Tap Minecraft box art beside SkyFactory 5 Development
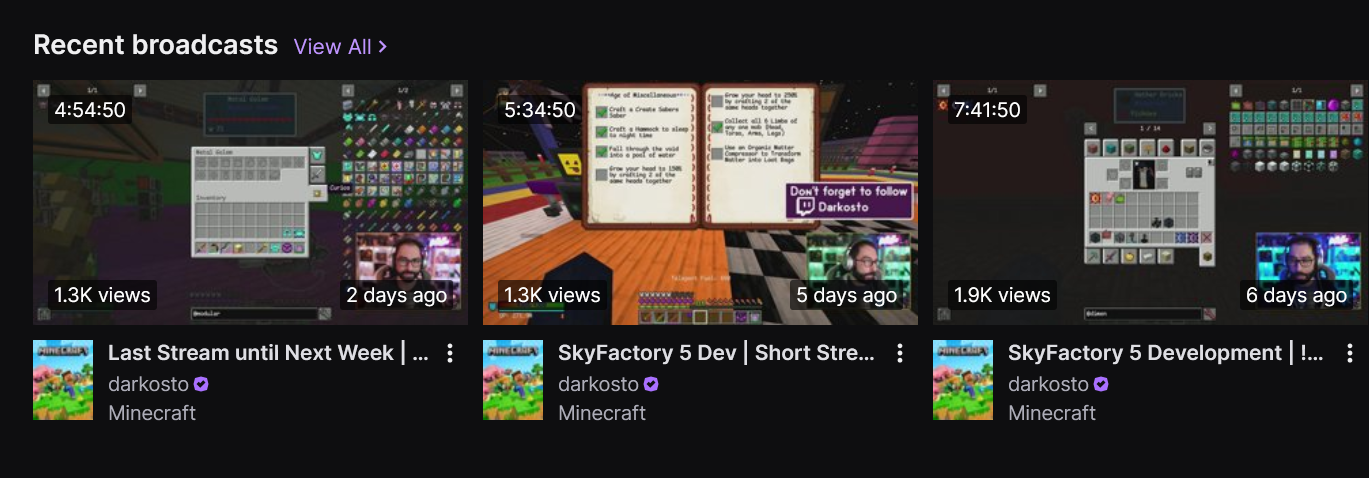1369x478 pixels. point(963,380)
